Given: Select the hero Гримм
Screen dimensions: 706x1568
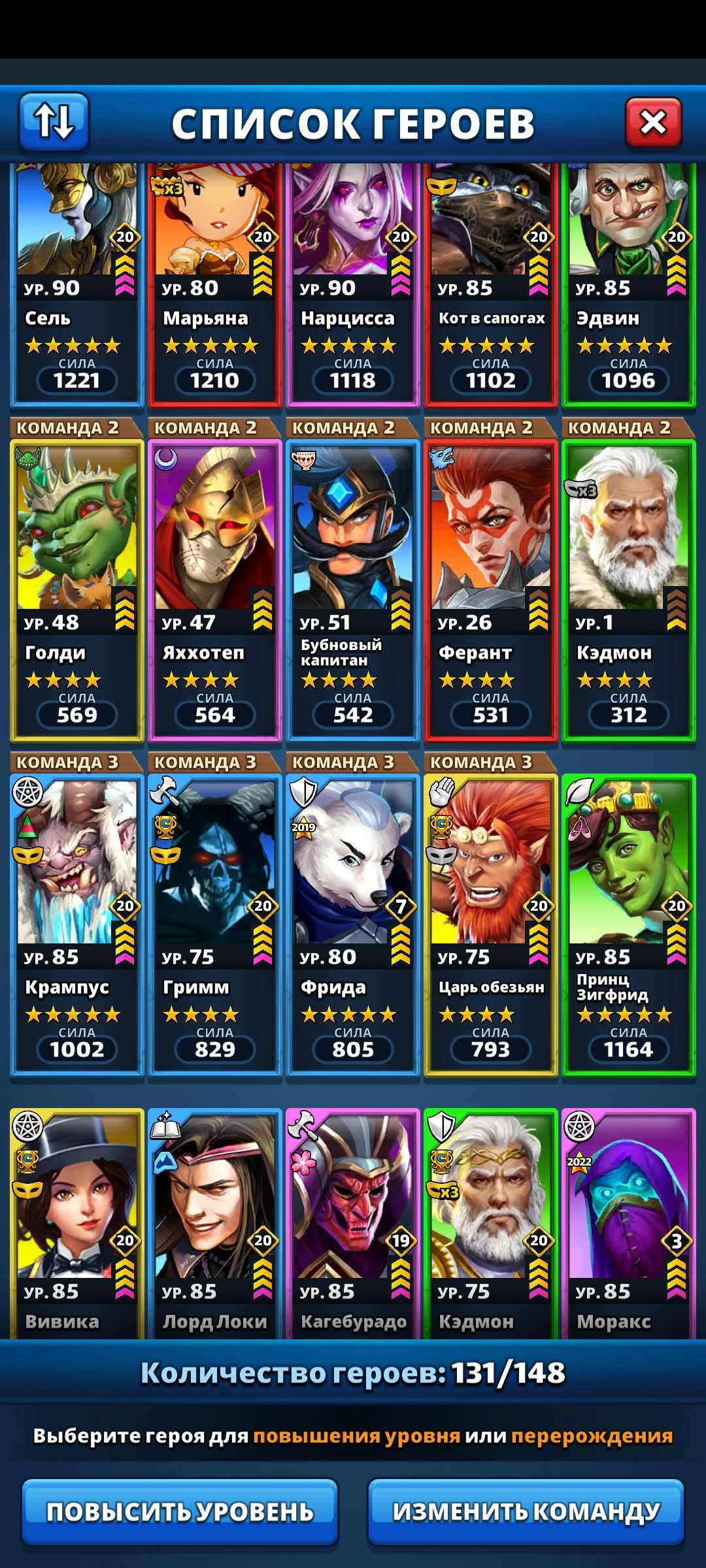Looking at the screenshot, I should coord(214,923).
